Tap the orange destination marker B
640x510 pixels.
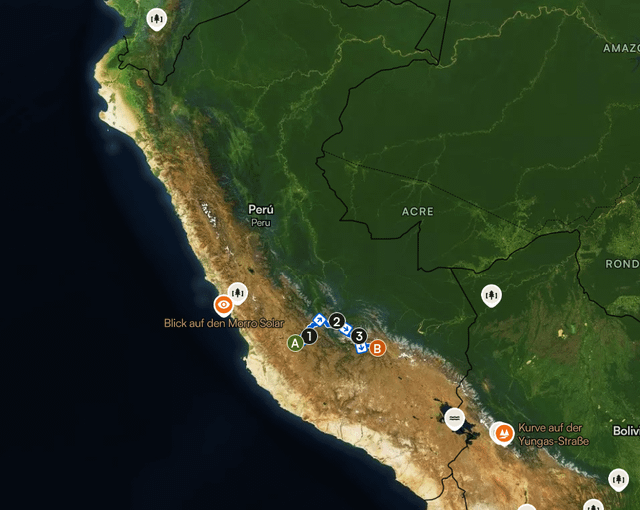pos(377,348)
